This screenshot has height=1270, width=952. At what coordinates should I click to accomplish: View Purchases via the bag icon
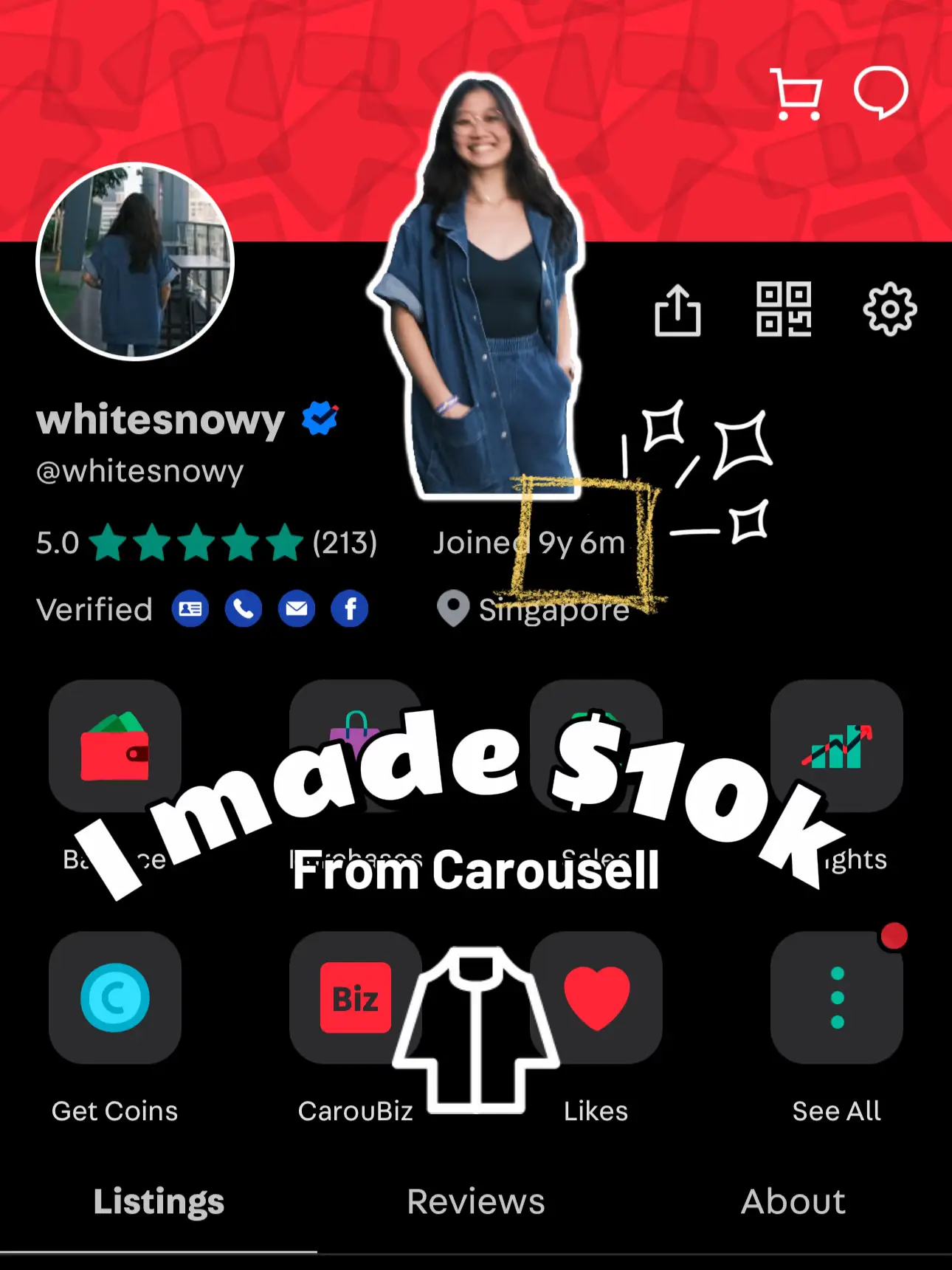tap(356, 747)
